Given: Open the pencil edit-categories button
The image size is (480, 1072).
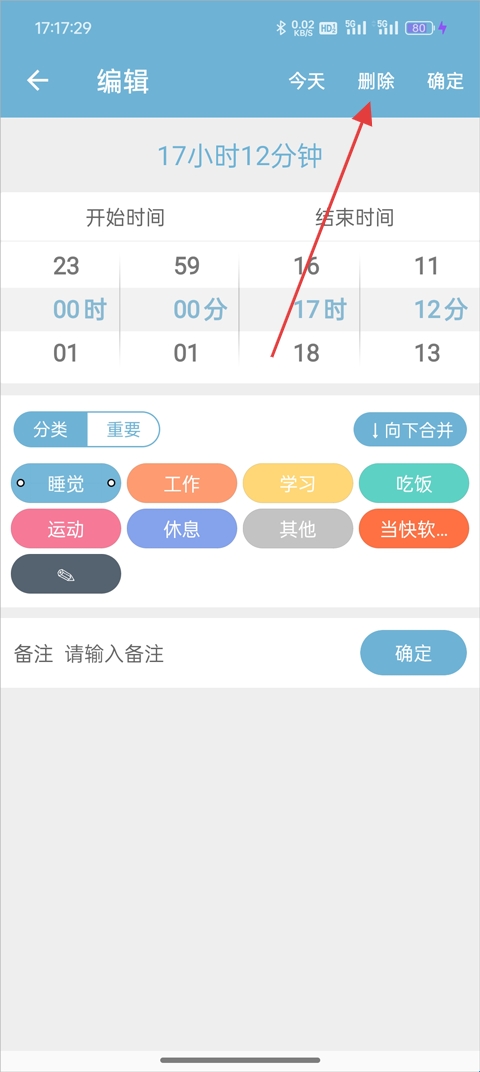Looking at the screenshot, I should coord(66,574).
